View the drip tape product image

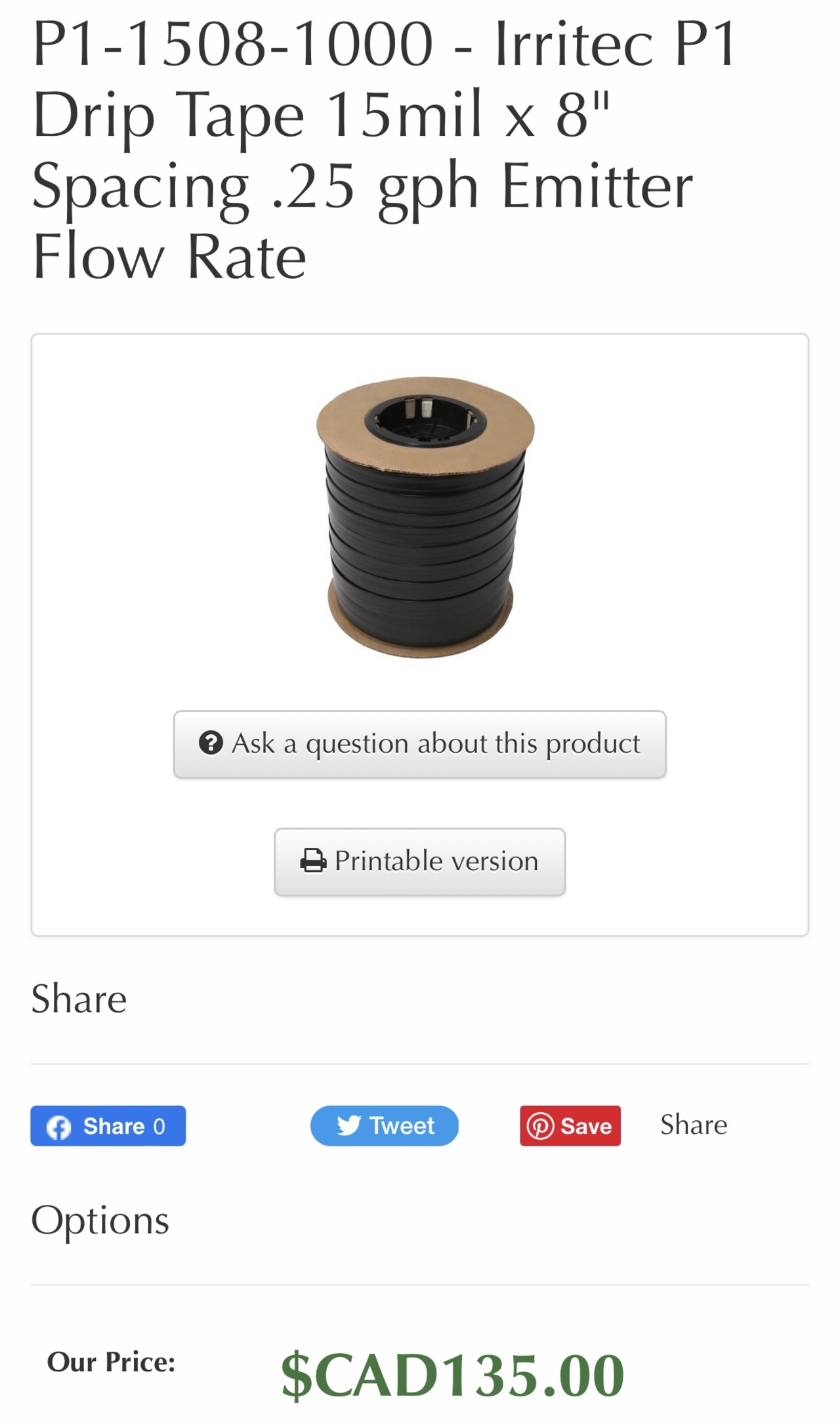(x=425, y=516)
